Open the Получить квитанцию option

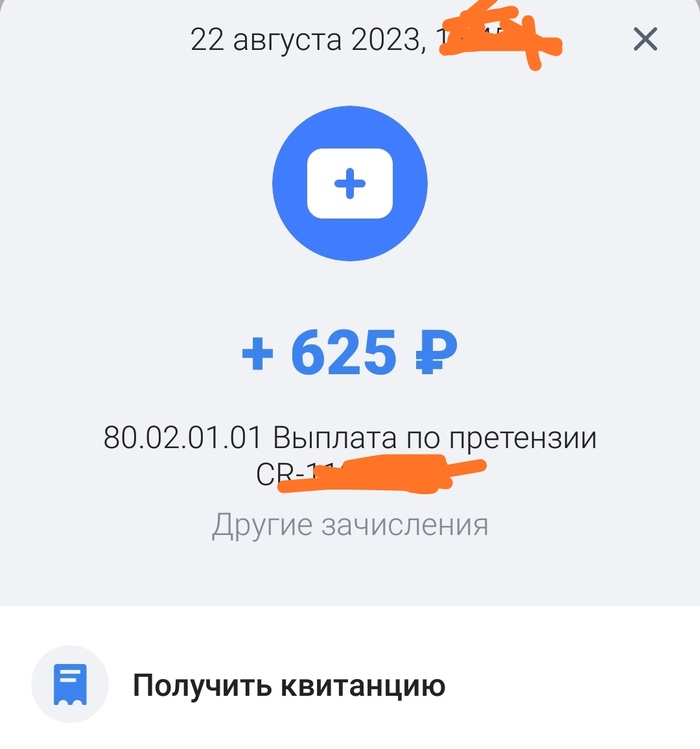point(289,686)
